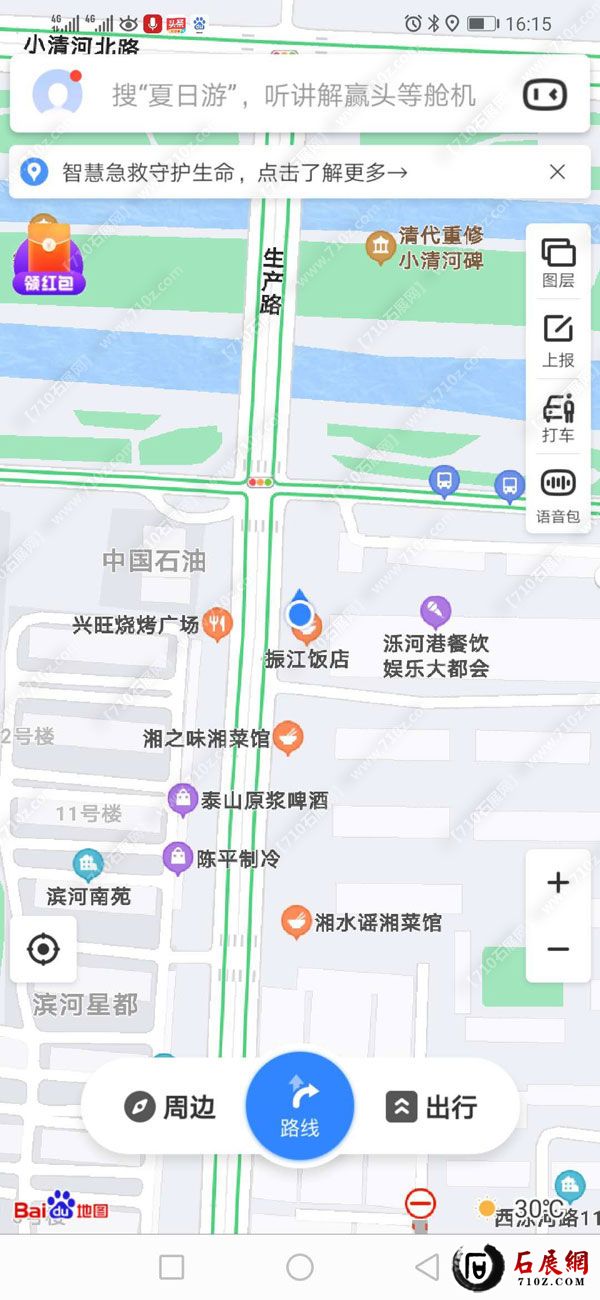Zoom out of the map
This screenshot has height=1300, width=600.
pos(558,949)
